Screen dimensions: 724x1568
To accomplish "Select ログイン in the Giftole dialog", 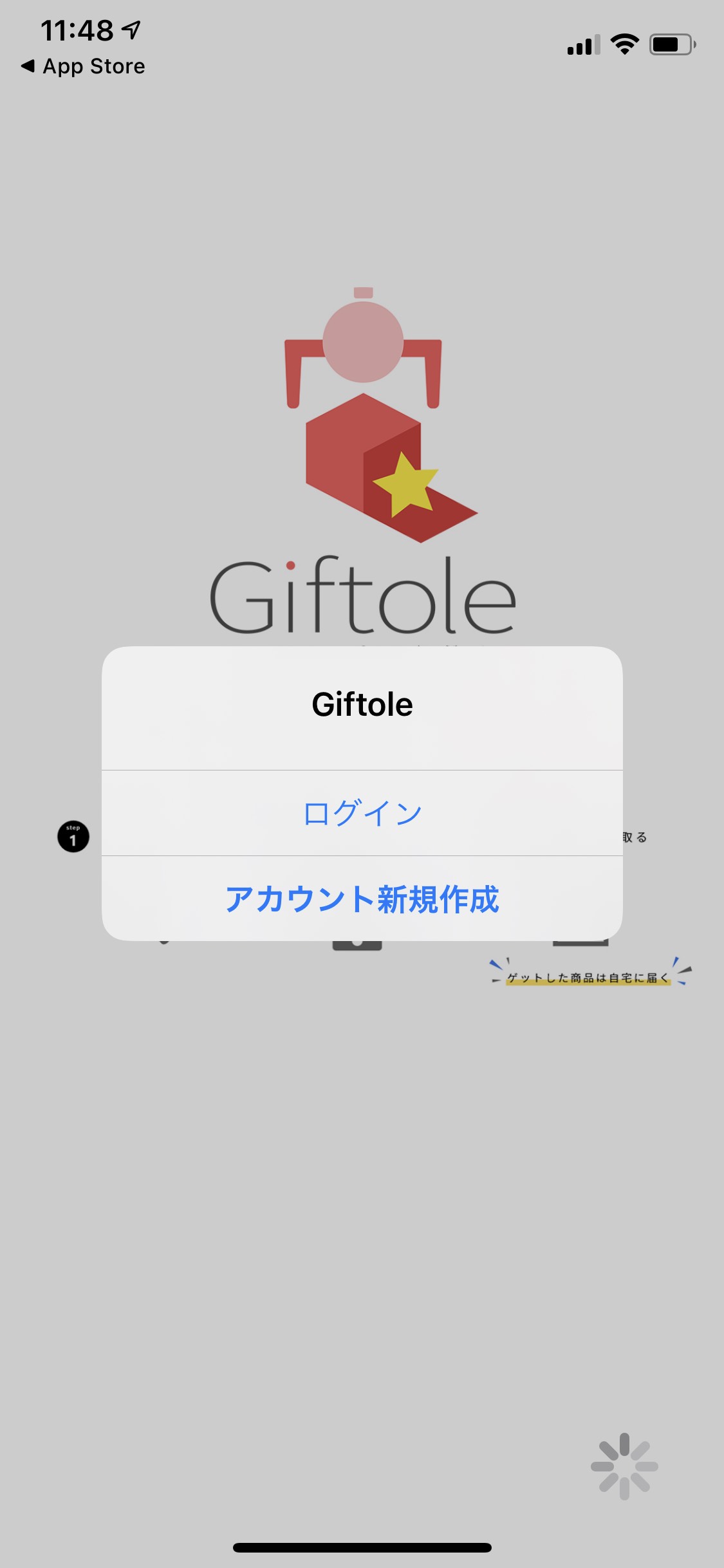I will [362, 813].
